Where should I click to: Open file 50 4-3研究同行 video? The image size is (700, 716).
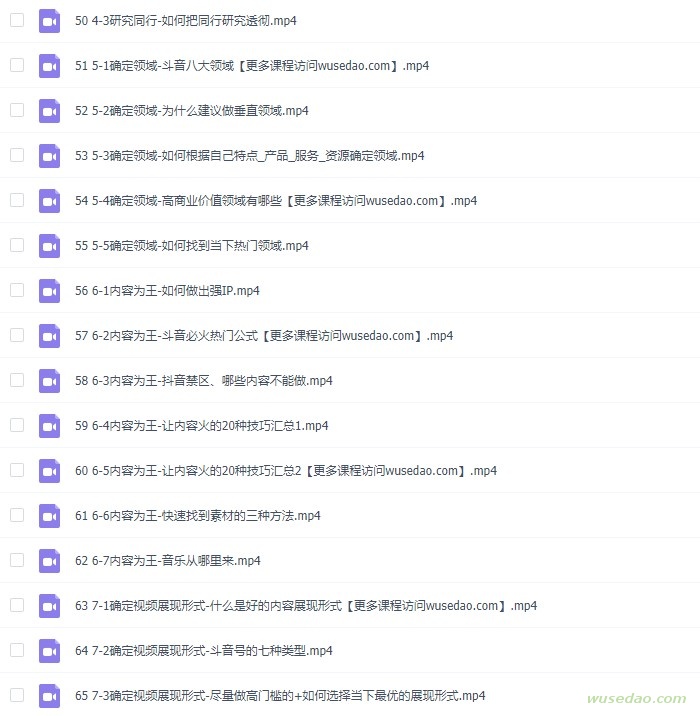(x=185, y=21)
